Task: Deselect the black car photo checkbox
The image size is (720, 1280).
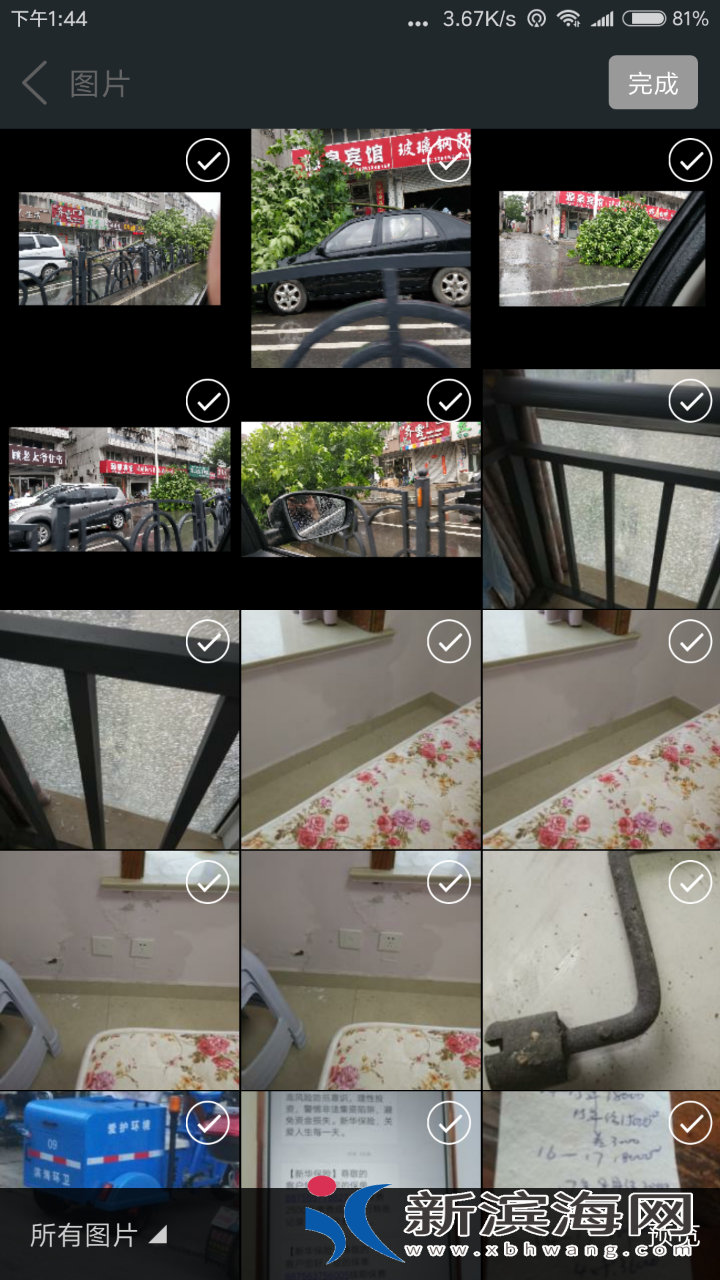Action: click(x=449, y=160)
